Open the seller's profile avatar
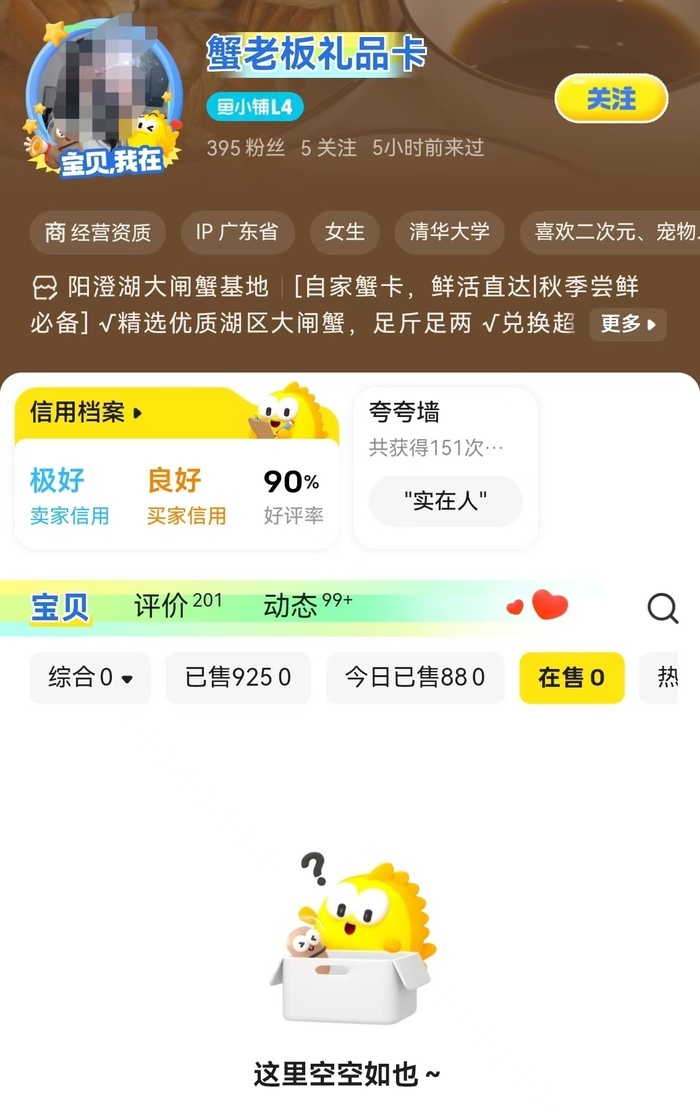The width and height of the screenshot is (700, 1115). (x=104, y=97)
